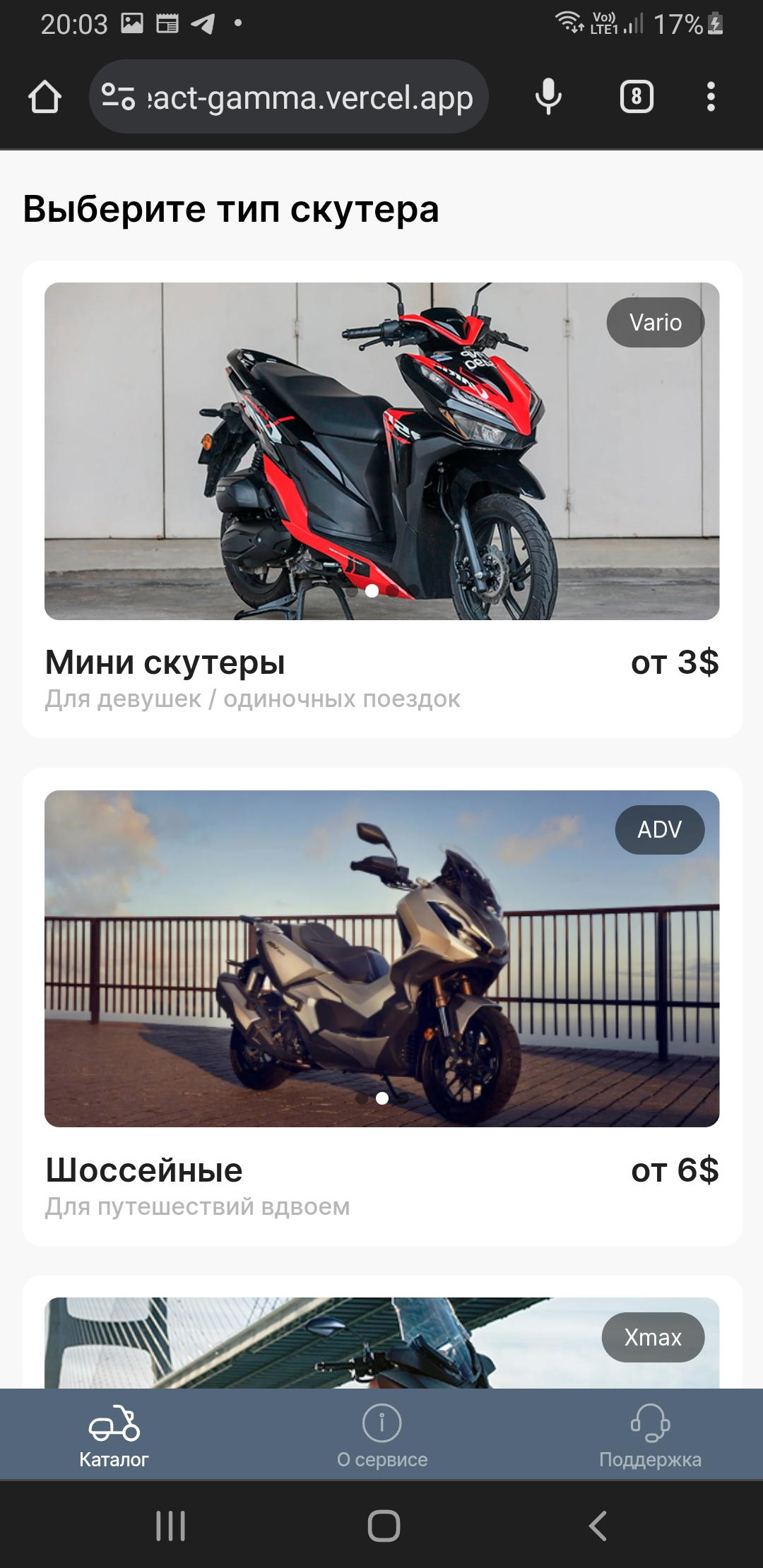Switch to the О сервисе tab
This screenshot has width=763, height=1568.
[x=382, y=1436]
